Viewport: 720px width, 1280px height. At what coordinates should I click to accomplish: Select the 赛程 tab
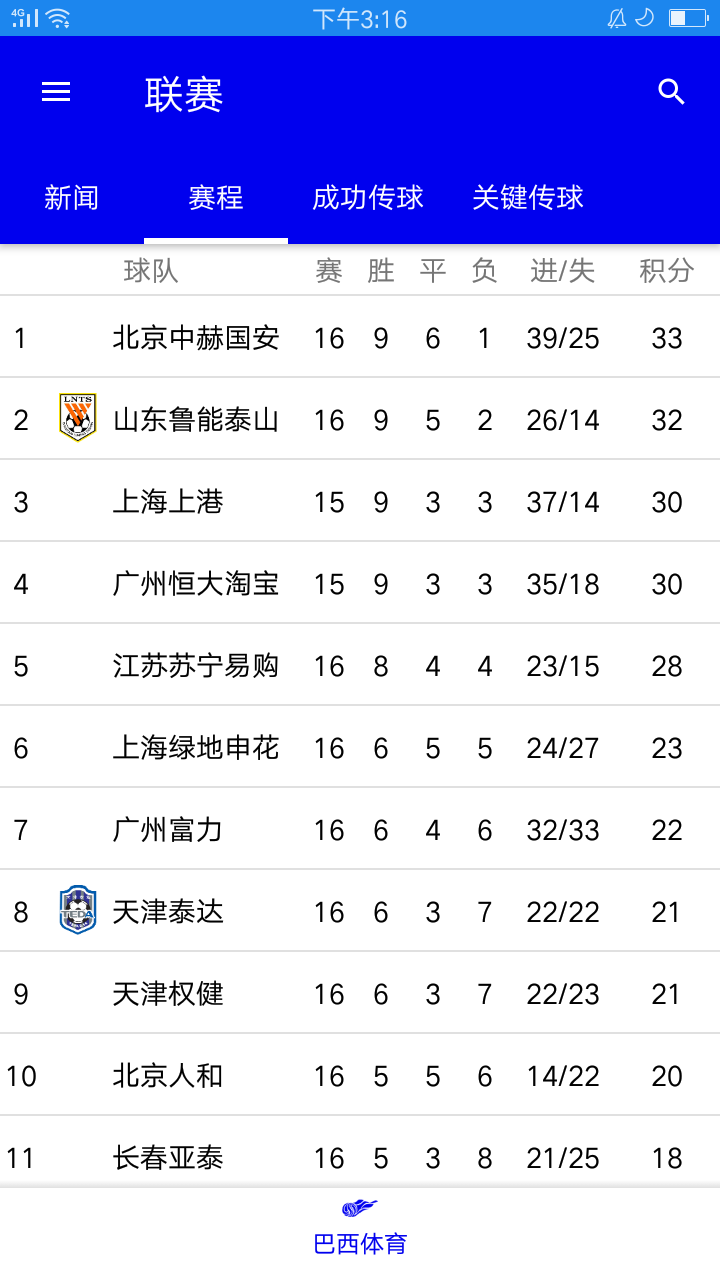(x=216, y=198)
